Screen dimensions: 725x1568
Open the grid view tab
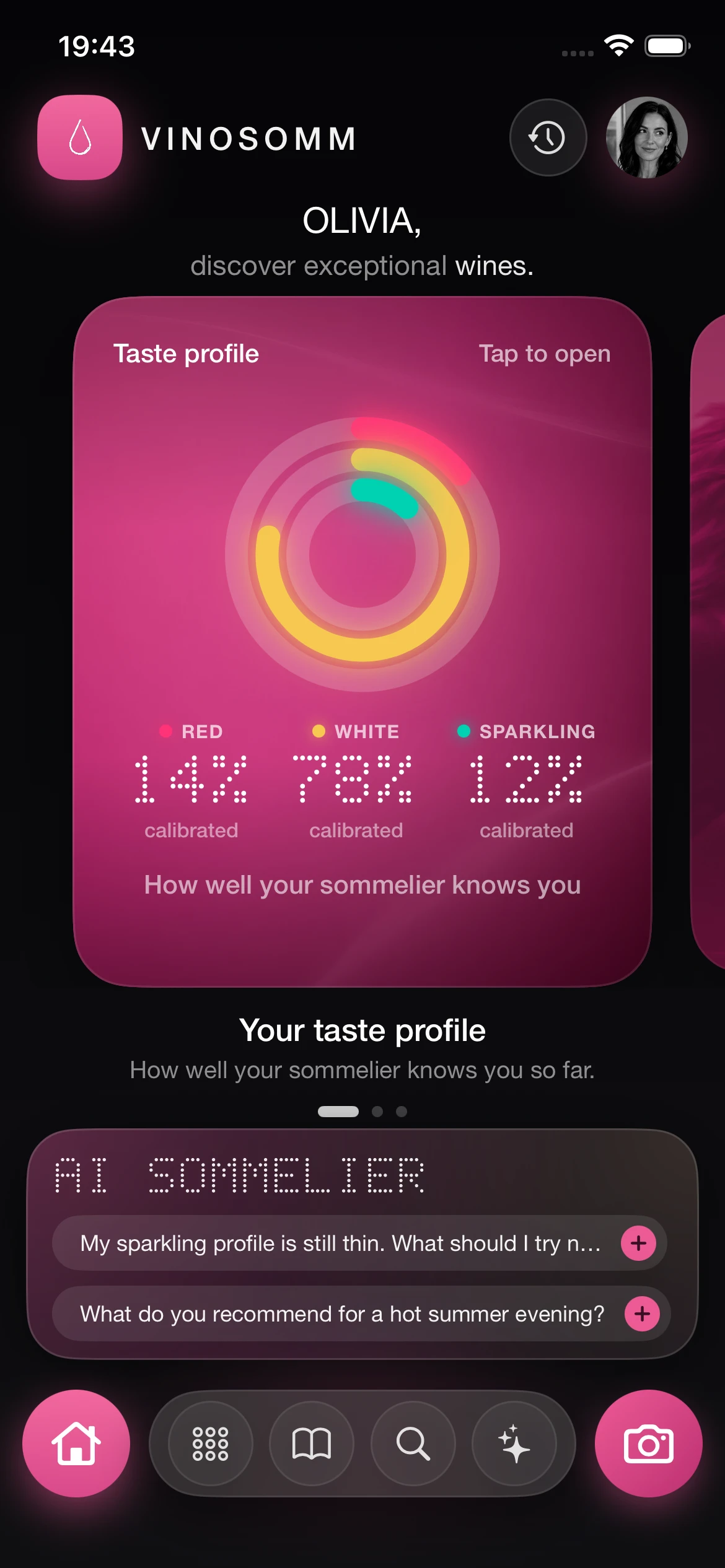tap(211, 1444)
